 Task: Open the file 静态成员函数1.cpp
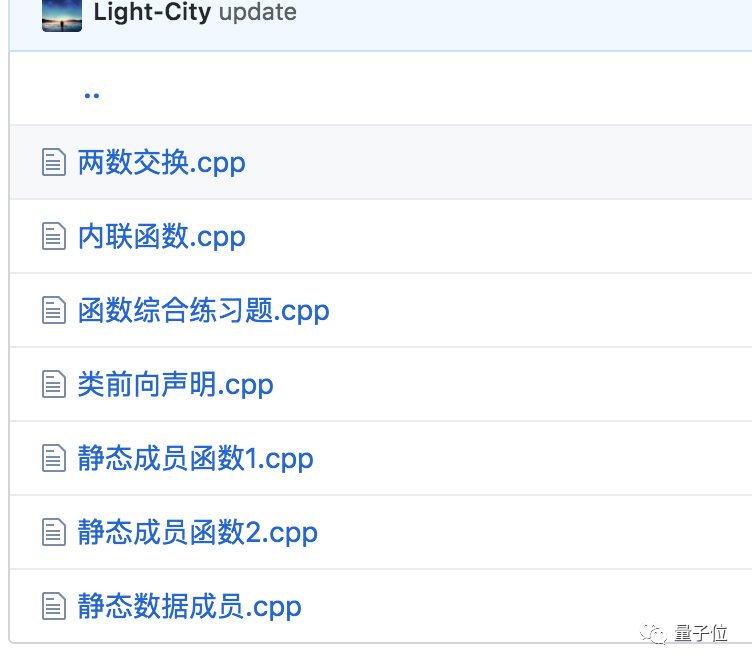click(x=196, y=458)
